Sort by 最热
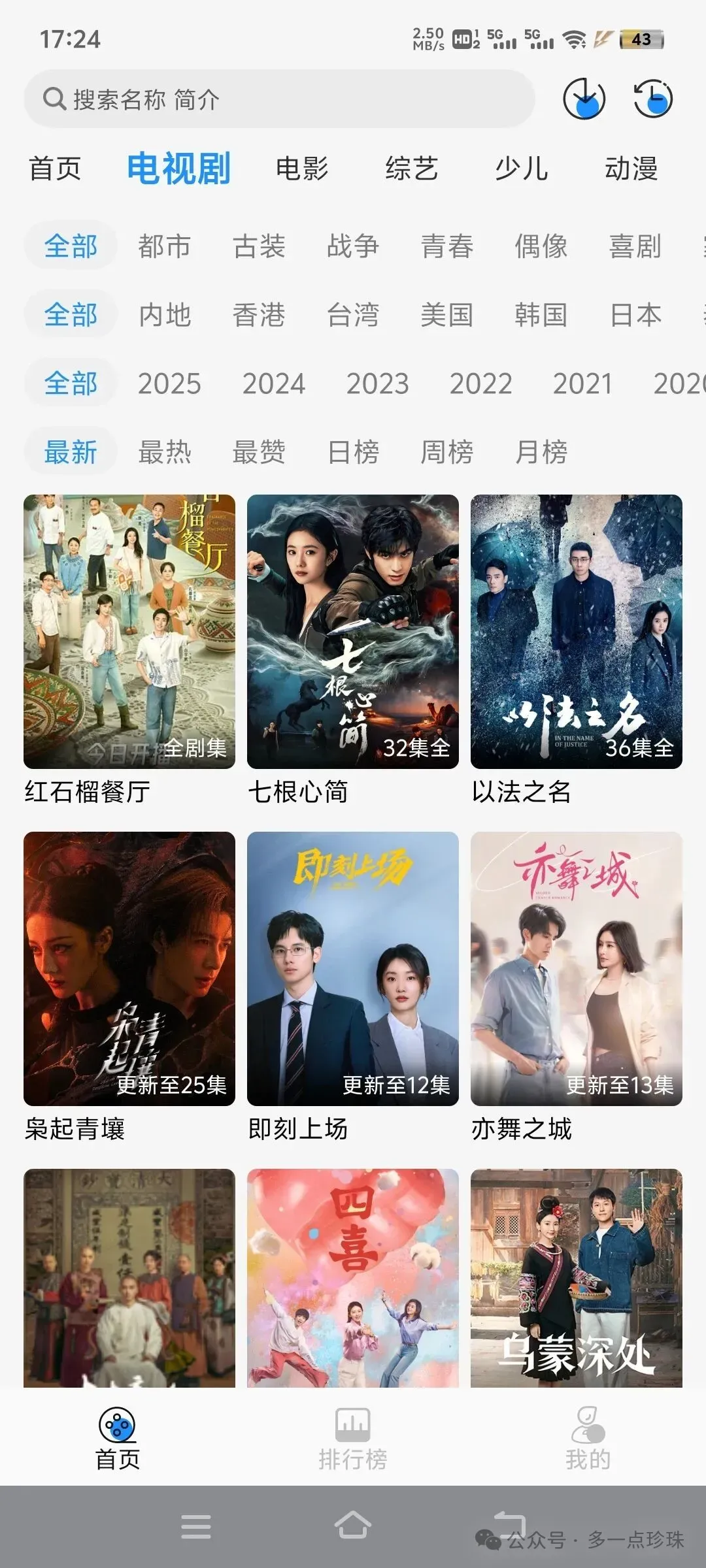The width and height of the screenshot is (706, 1568). [x=165, y=452]
